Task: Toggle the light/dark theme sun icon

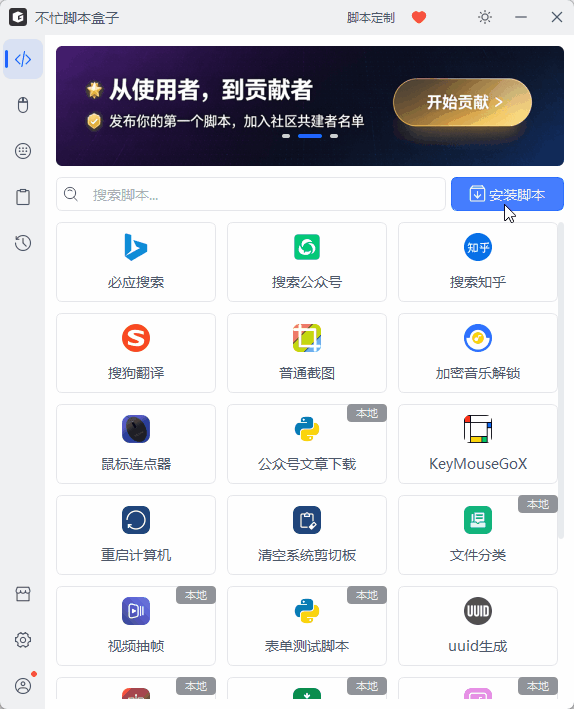Action: point(484,18)
